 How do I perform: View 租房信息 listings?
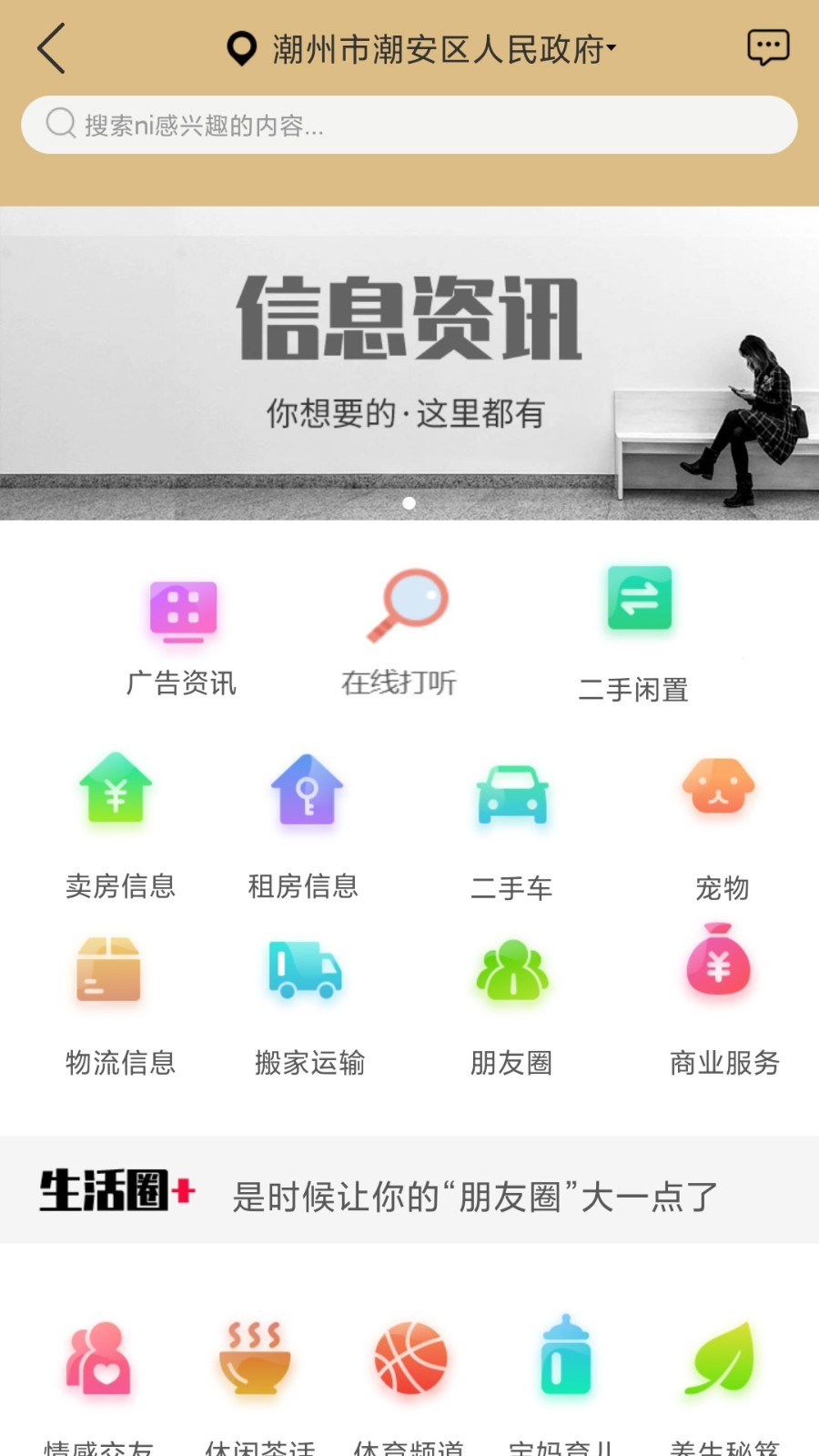304,826
